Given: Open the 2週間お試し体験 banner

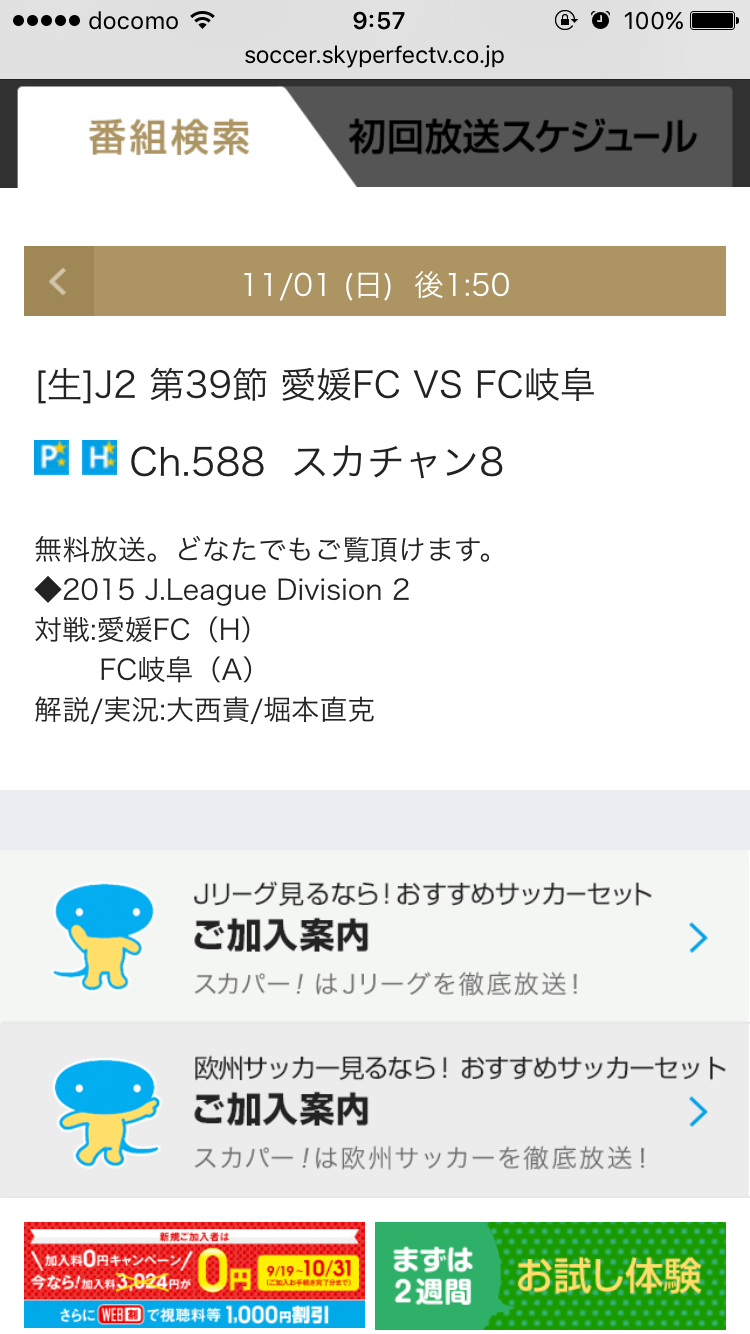Looking at the screenshot, I should tap(550, 1275).
